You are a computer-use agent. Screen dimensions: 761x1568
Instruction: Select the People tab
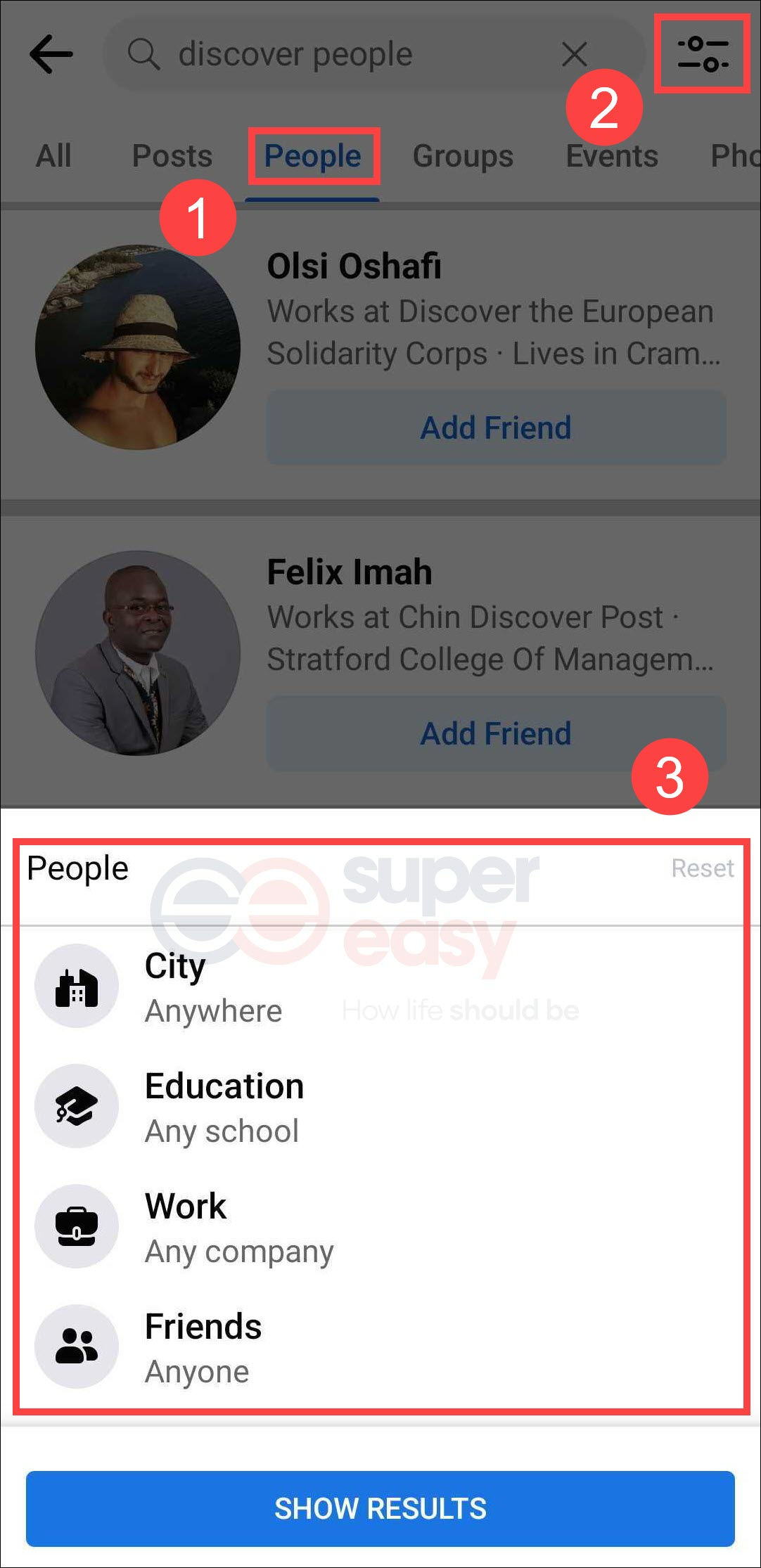pyautogui.click(x=313, y=156)
